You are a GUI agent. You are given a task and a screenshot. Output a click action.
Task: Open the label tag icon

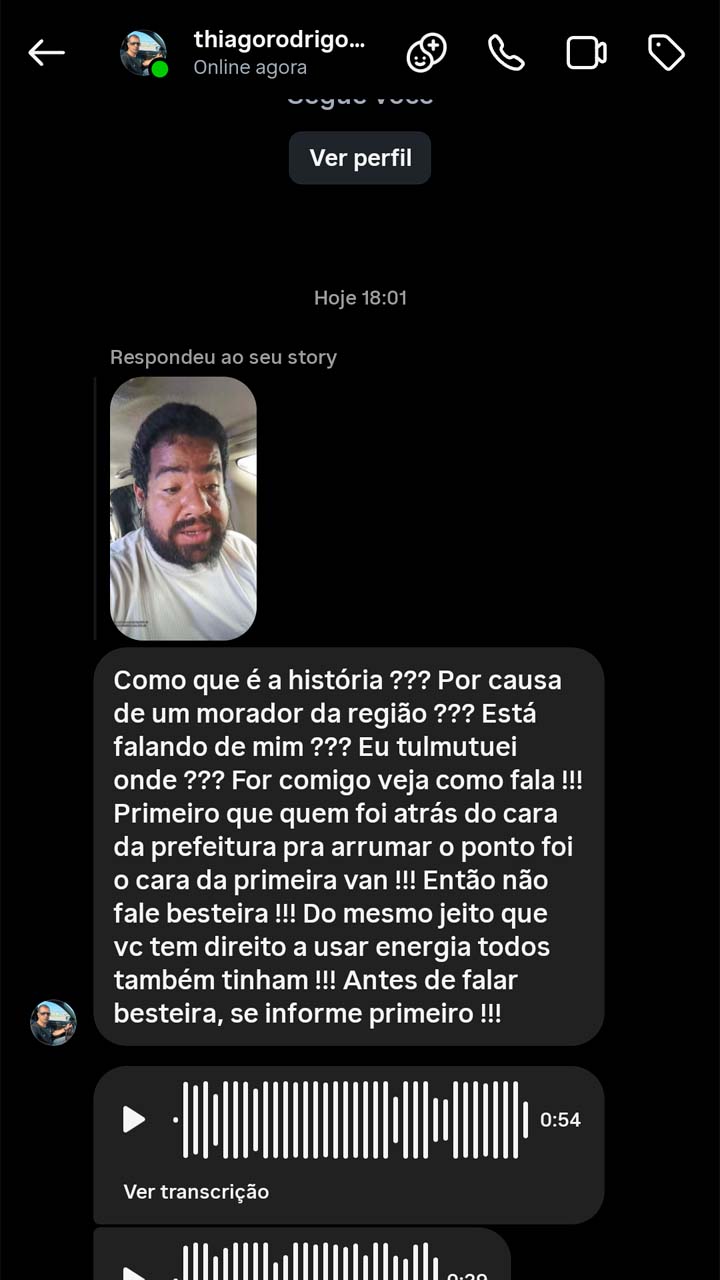coord(666,53)
